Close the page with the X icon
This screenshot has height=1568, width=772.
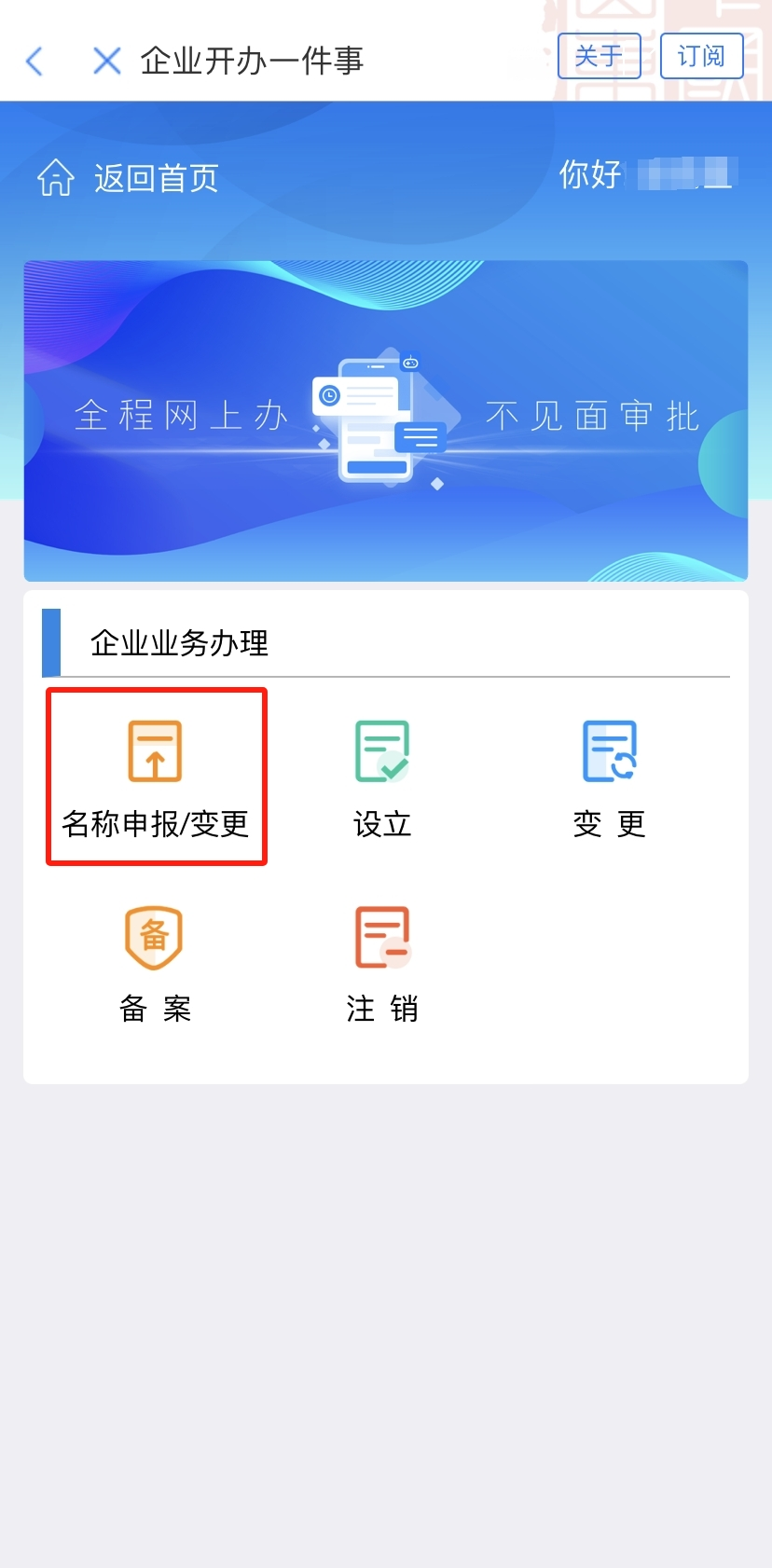[x=106, y=62]
